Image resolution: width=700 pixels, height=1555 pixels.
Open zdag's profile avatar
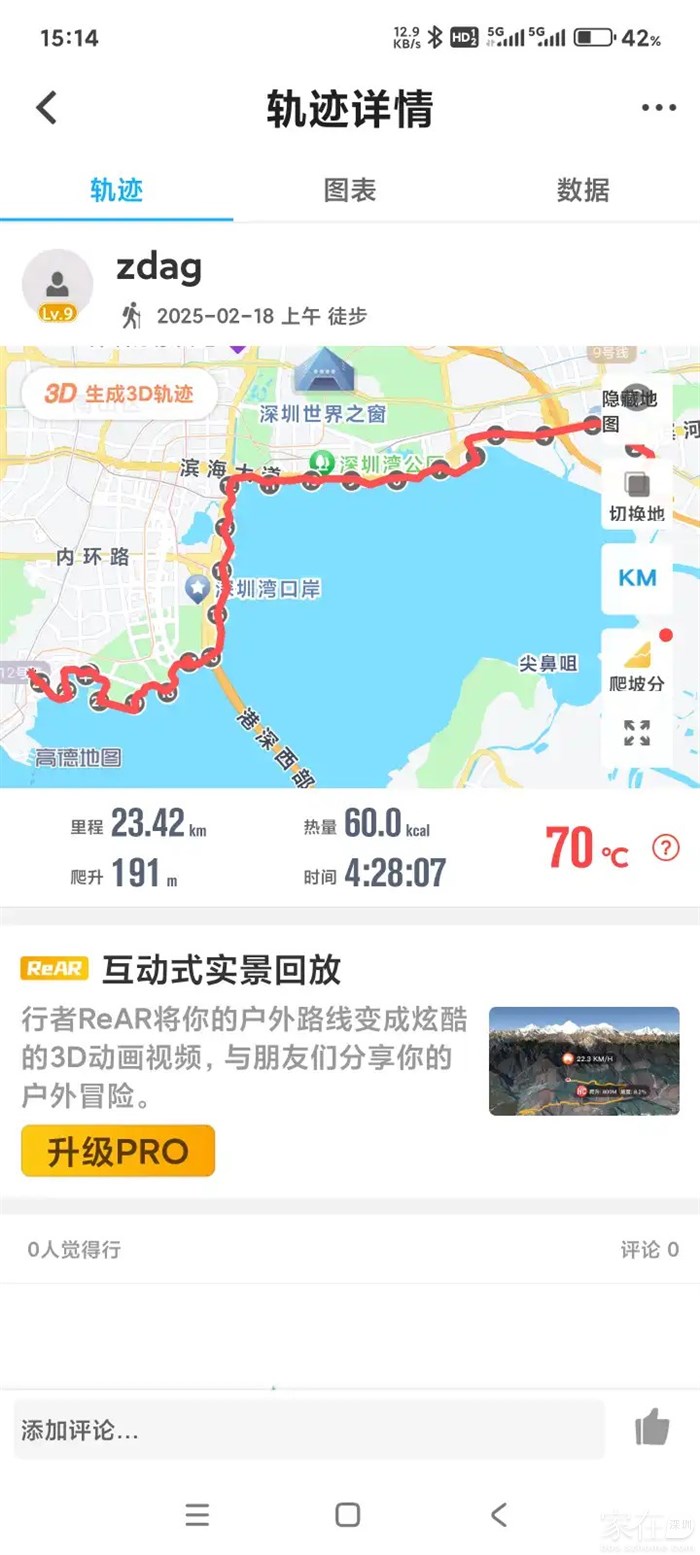click(x=57, y=285)
